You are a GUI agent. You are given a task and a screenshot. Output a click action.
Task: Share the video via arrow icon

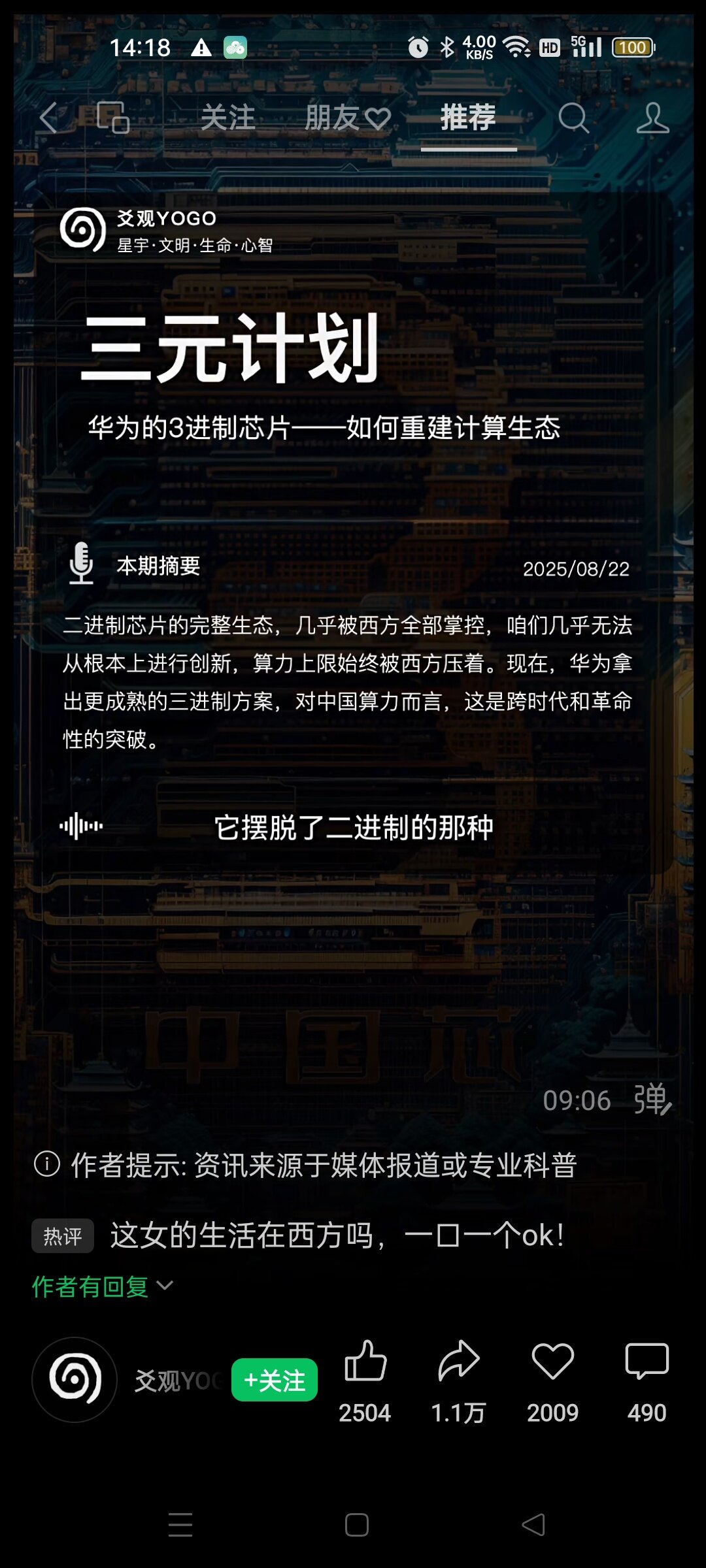coord(458,1362)
